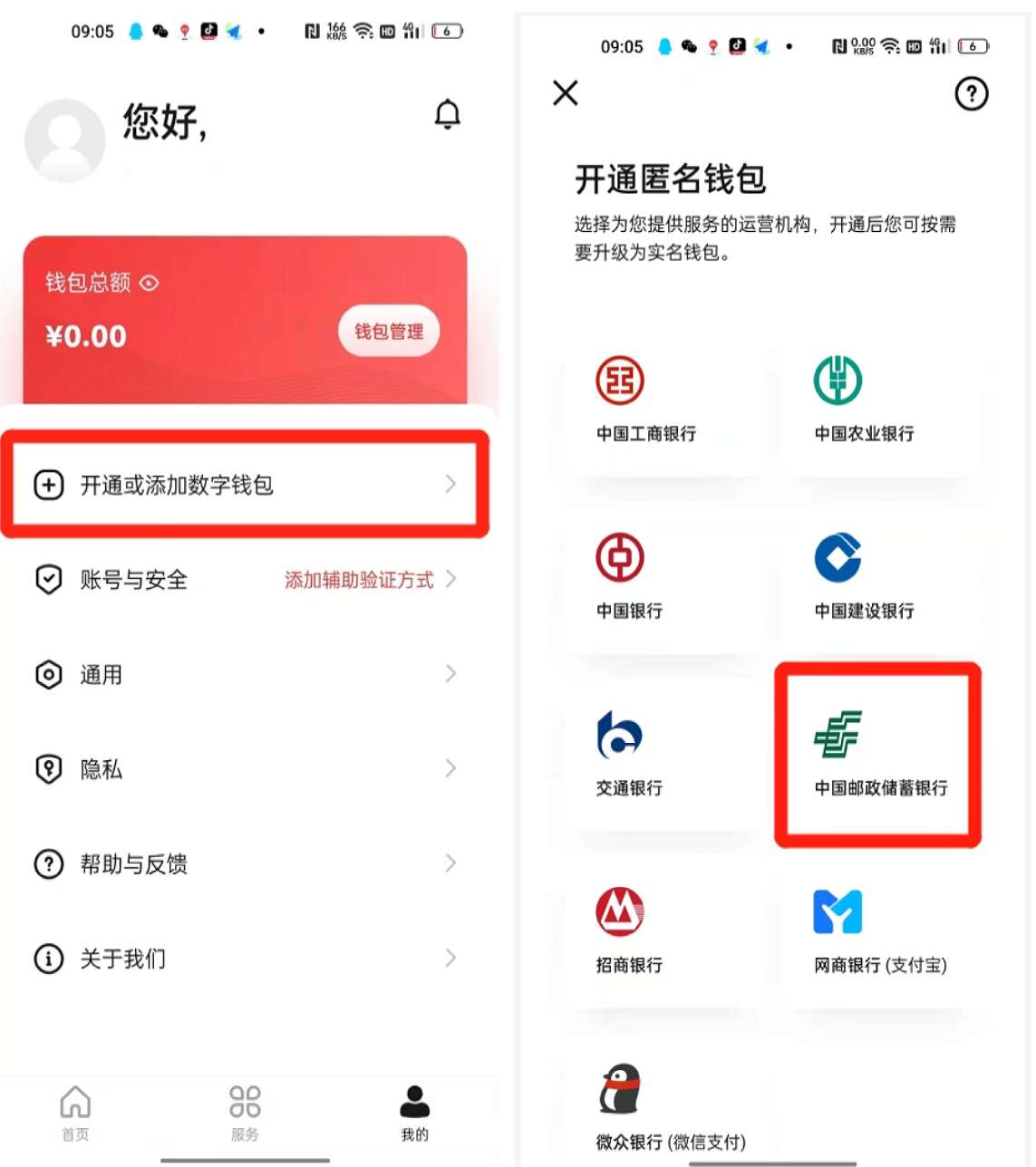Viewport: 1036px width, 1167px height.
Task: View 关于我们 page
Action: (245, 959)
